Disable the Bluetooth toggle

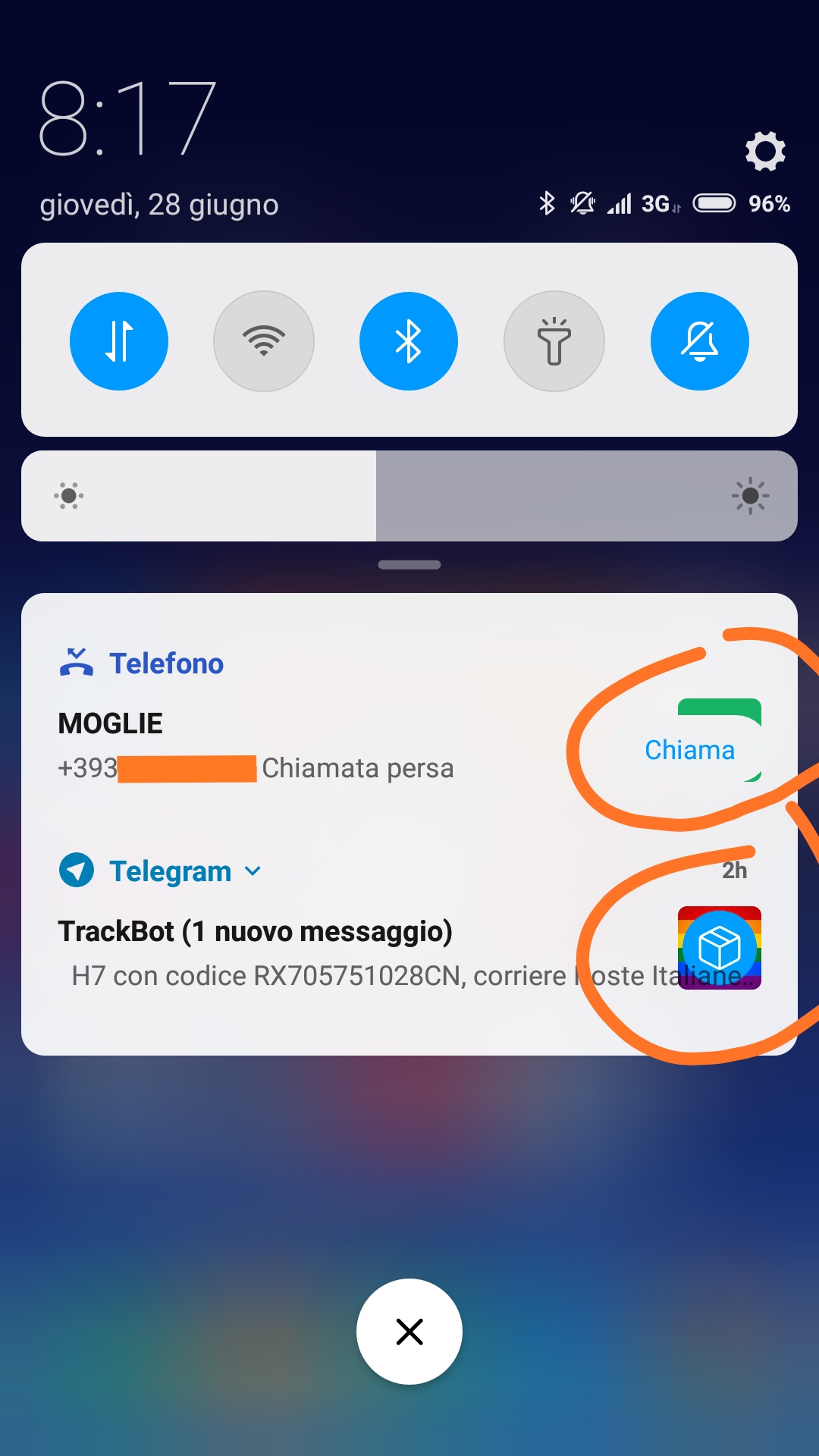coord(409,341)
